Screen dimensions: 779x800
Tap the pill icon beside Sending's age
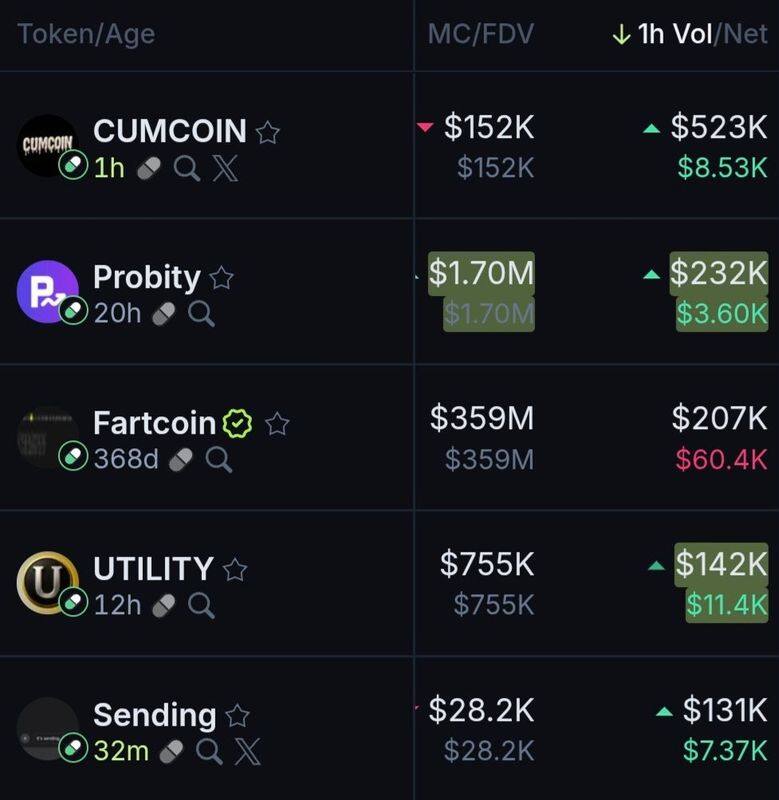point(173,751)
